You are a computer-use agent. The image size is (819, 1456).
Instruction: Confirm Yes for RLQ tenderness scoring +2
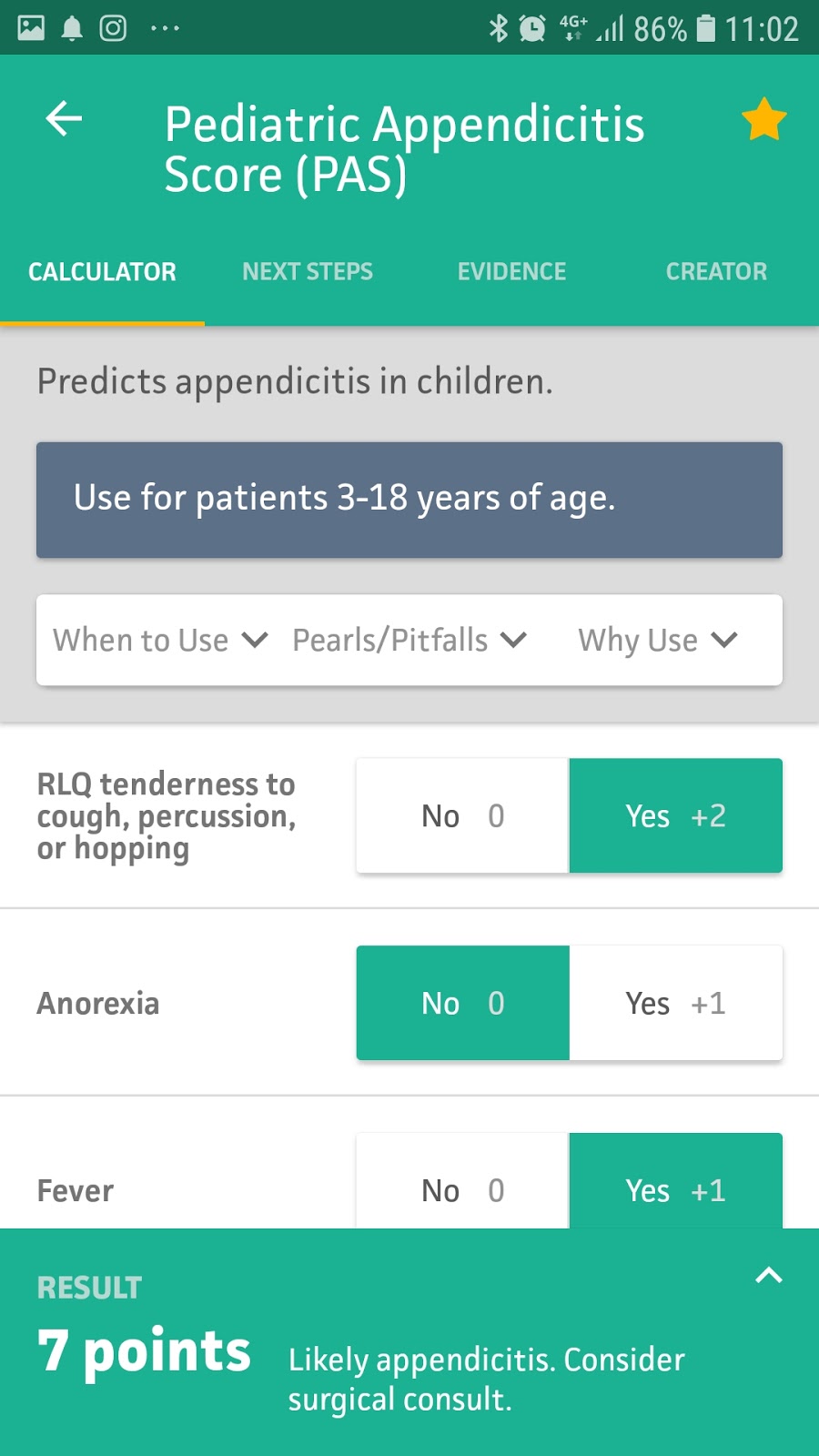click(675, 815)
